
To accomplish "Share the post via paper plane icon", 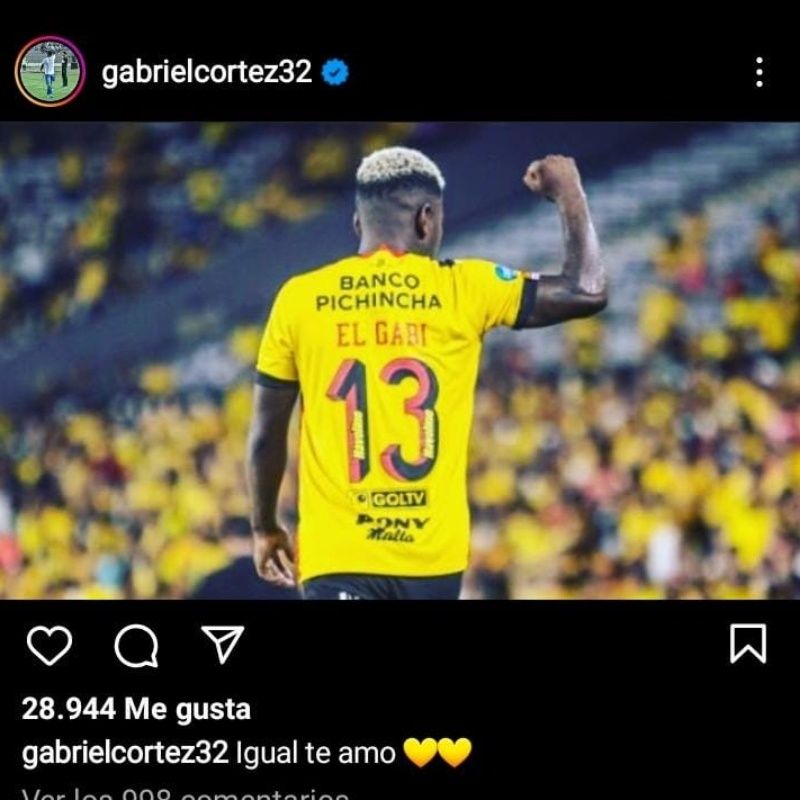I will tap(223, 645).
